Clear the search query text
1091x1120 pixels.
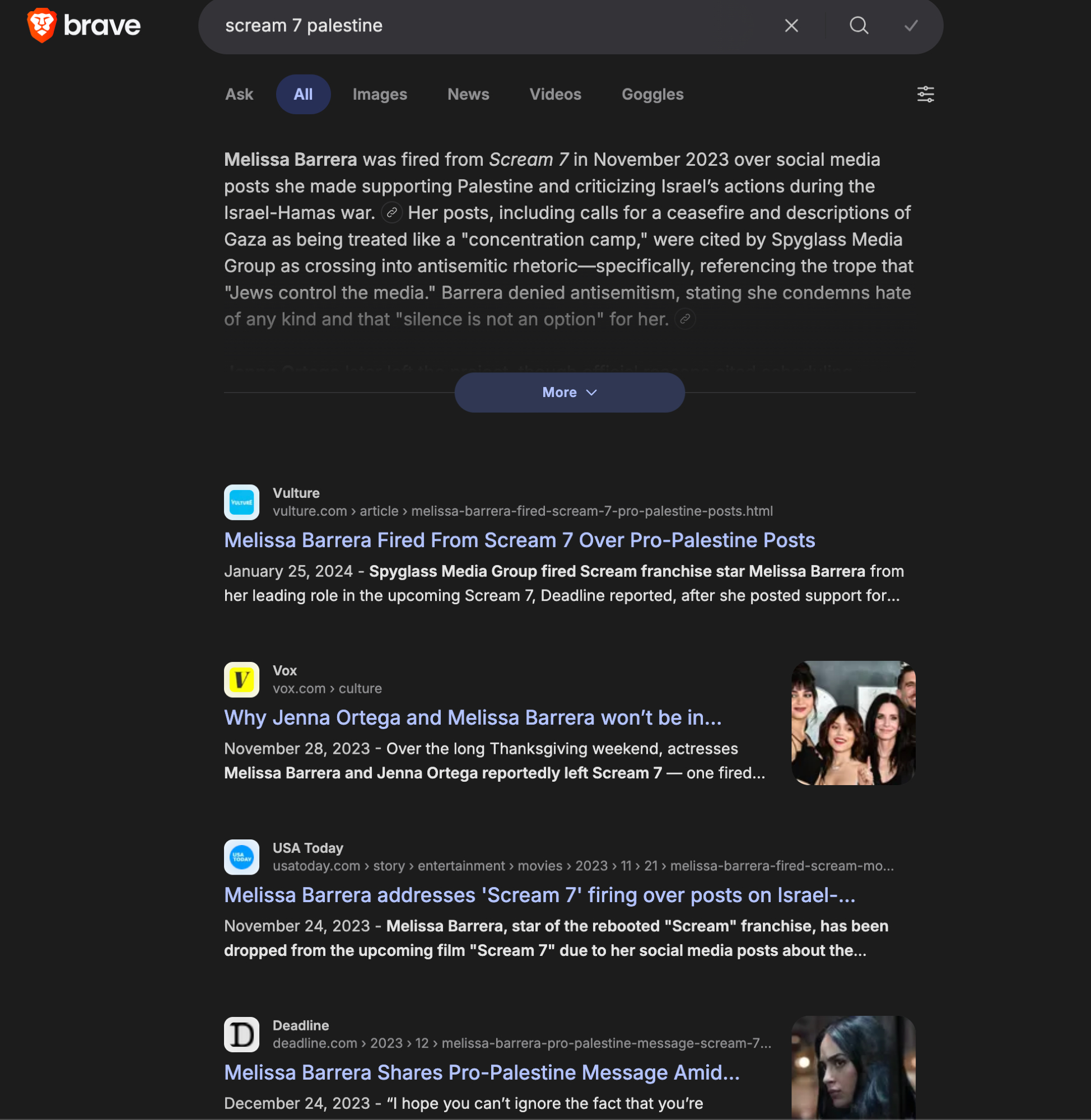coord(791,26)
